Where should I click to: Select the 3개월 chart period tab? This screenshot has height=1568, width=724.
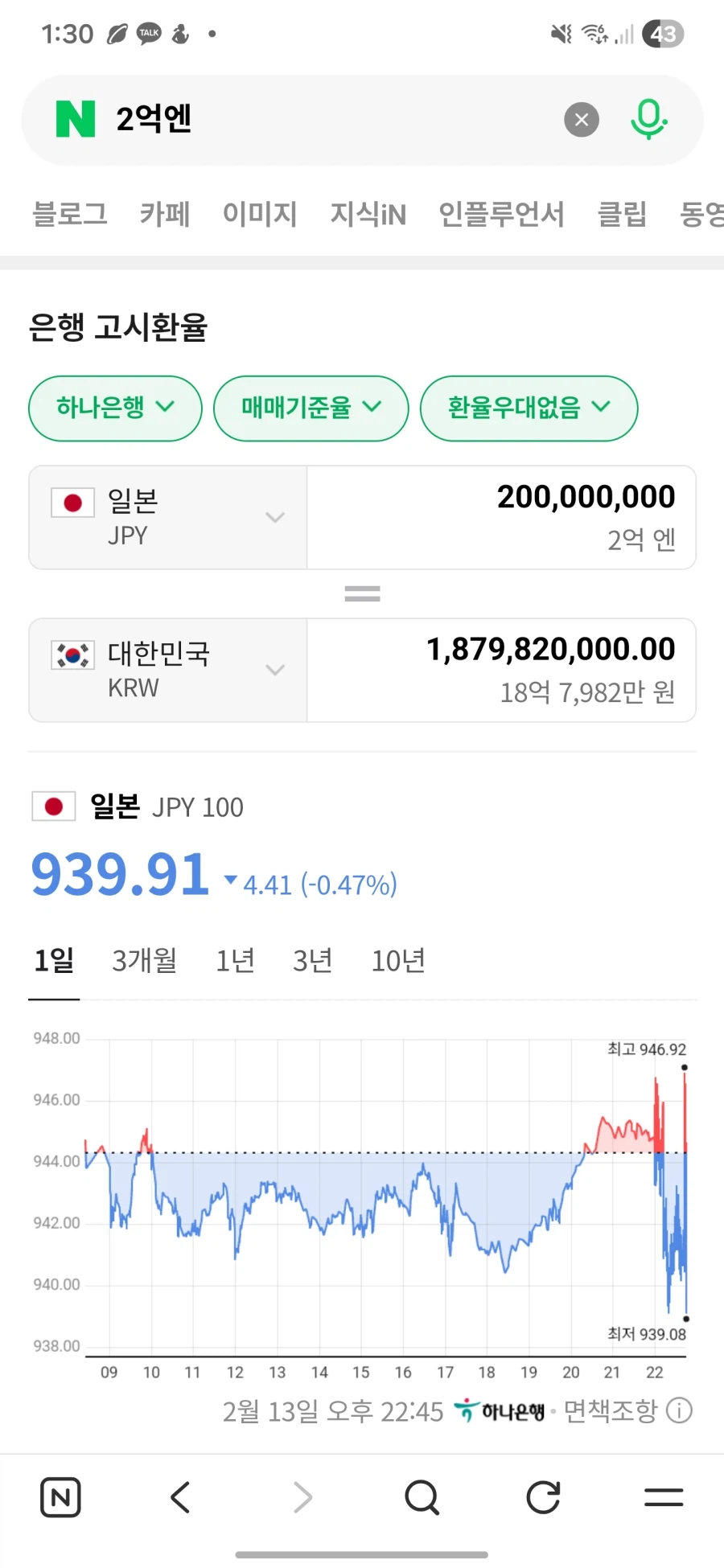[x=144, y=960]
